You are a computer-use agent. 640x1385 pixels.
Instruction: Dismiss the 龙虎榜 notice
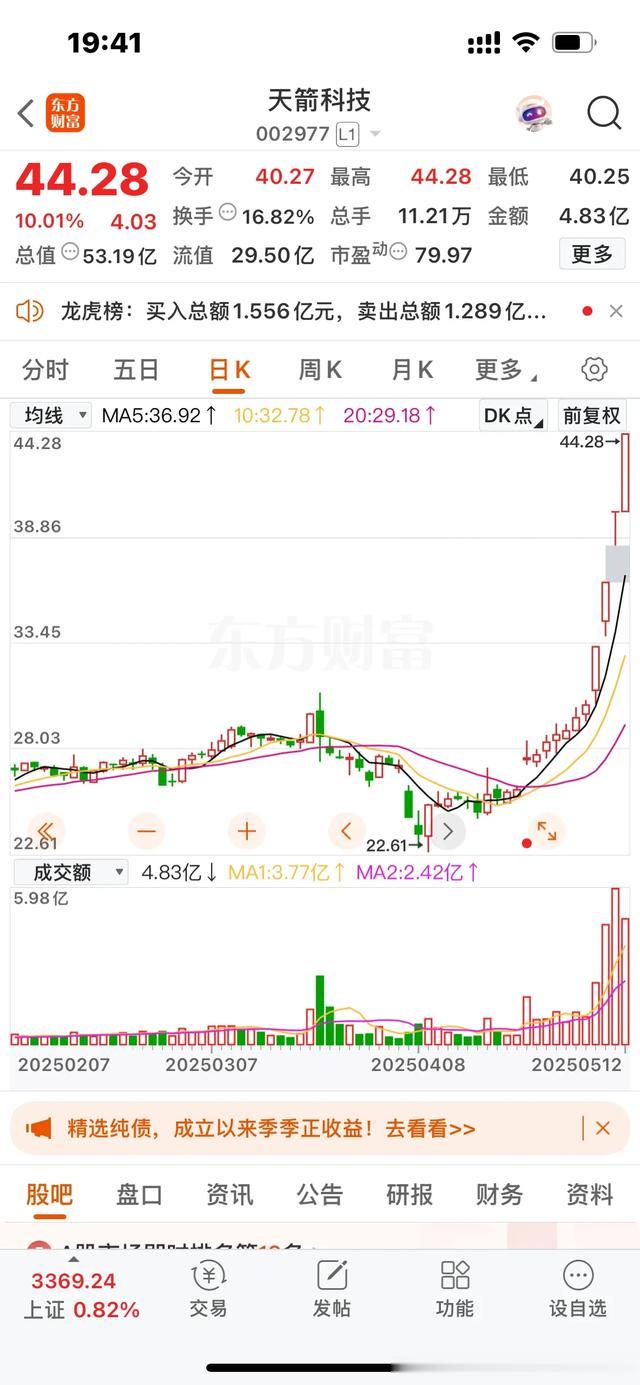(616, 311)
